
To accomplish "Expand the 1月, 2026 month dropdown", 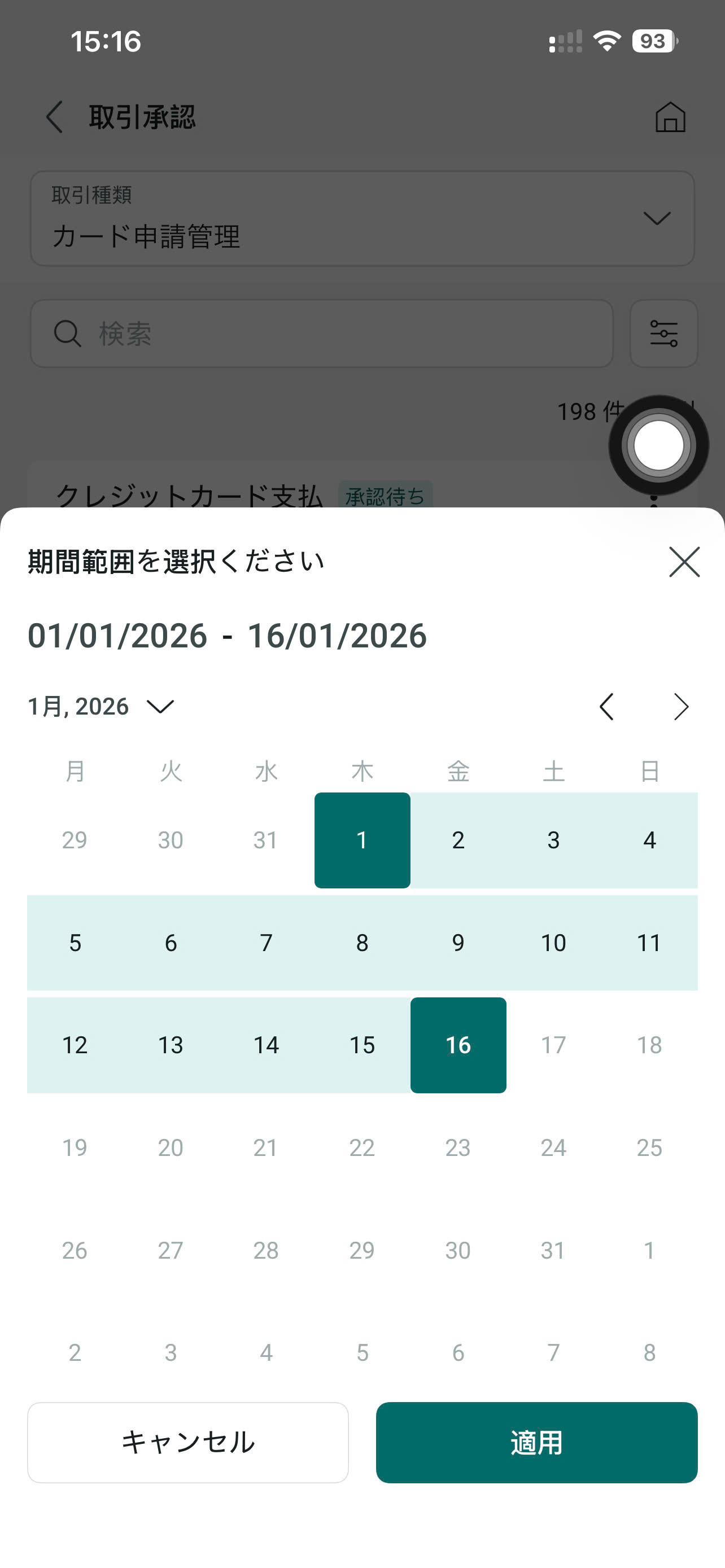I will [101, 706].
